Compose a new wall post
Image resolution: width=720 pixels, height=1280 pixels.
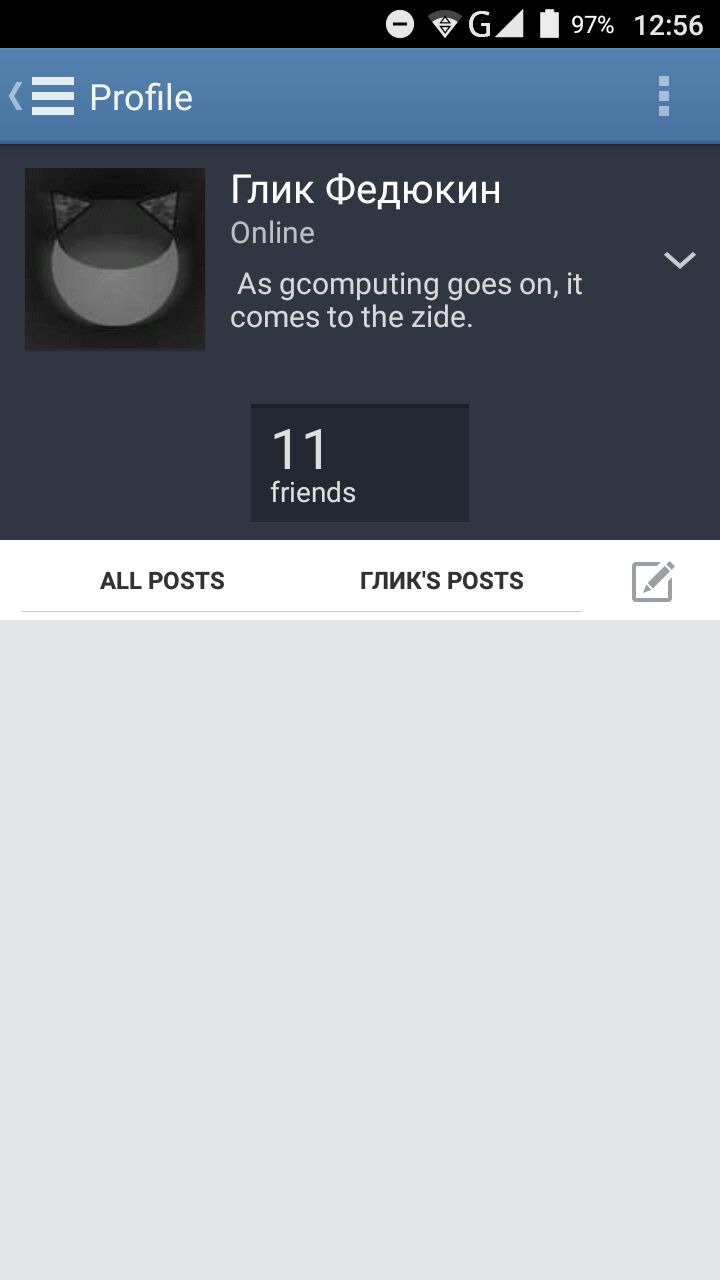coord(653,581)
